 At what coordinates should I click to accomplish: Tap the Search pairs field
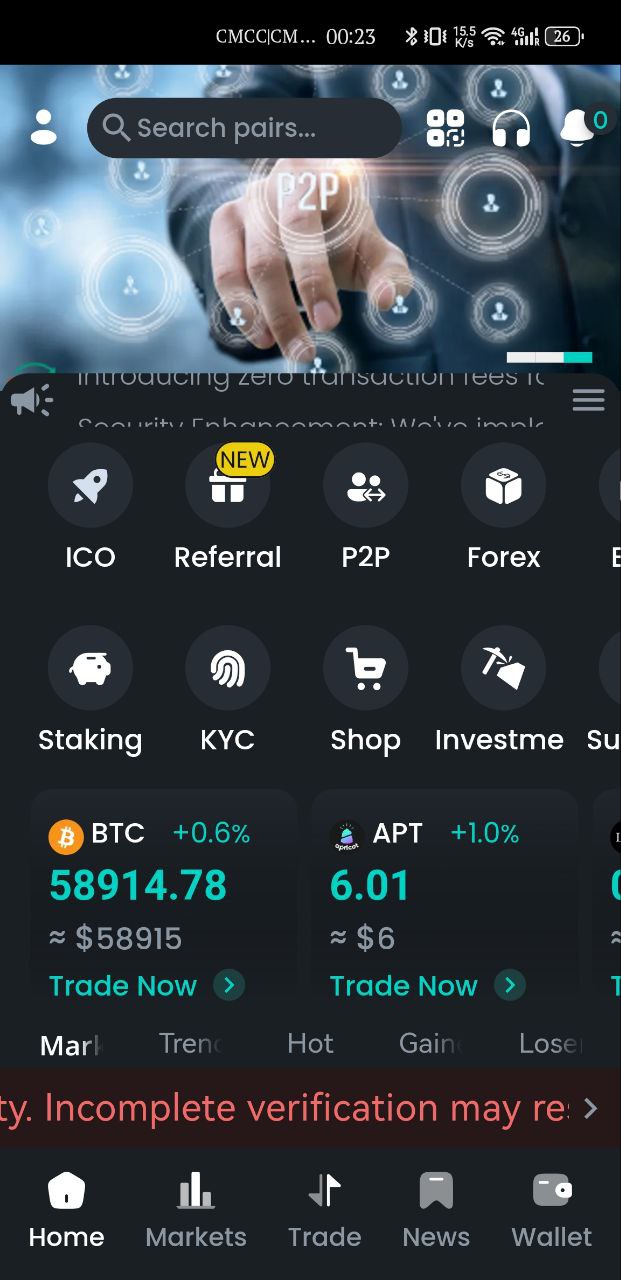243,128
